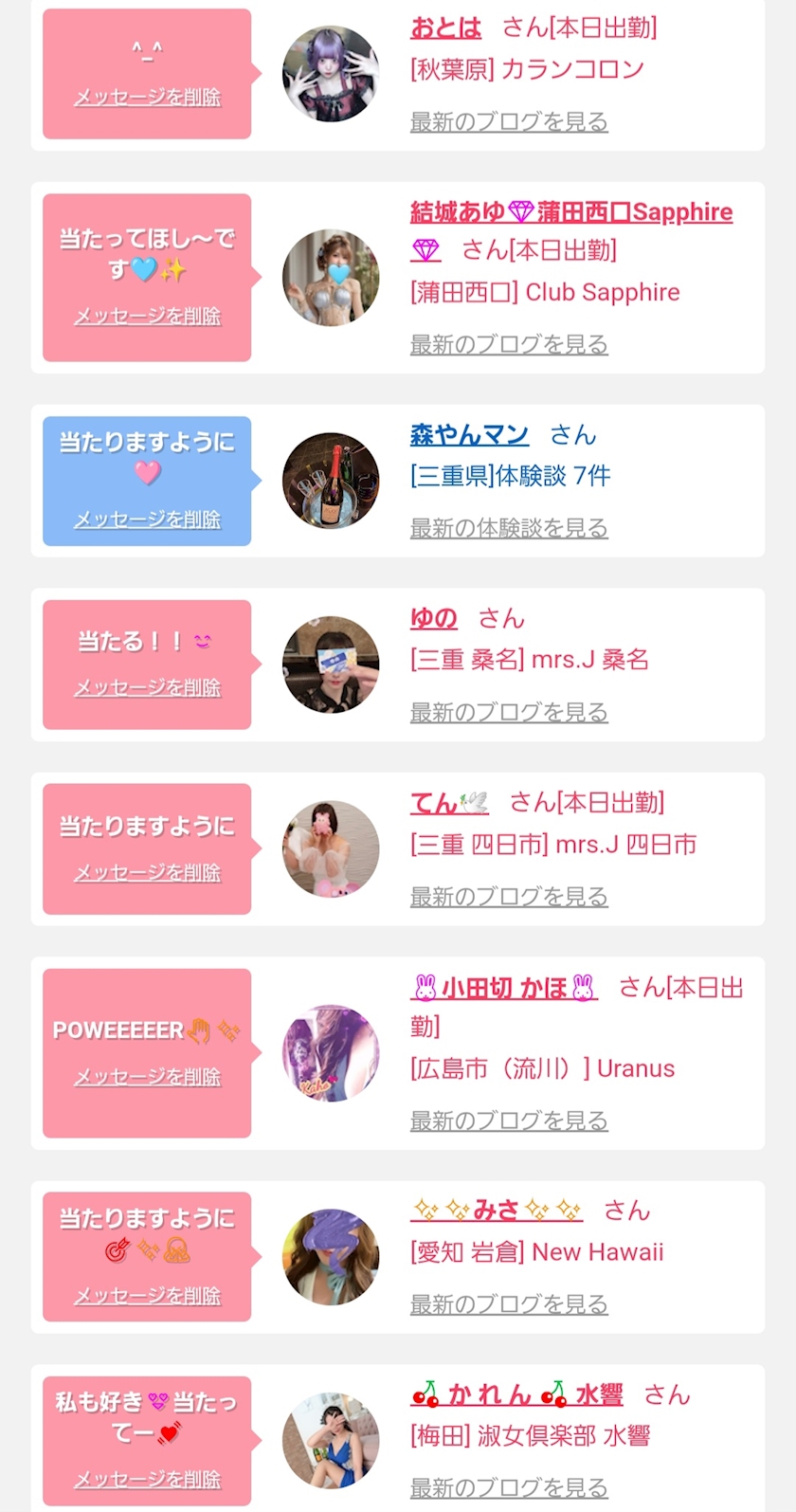Screen dimensions: 796x1512
Task: Open 森やんマン's profile
Action: (x=469, y=435)
